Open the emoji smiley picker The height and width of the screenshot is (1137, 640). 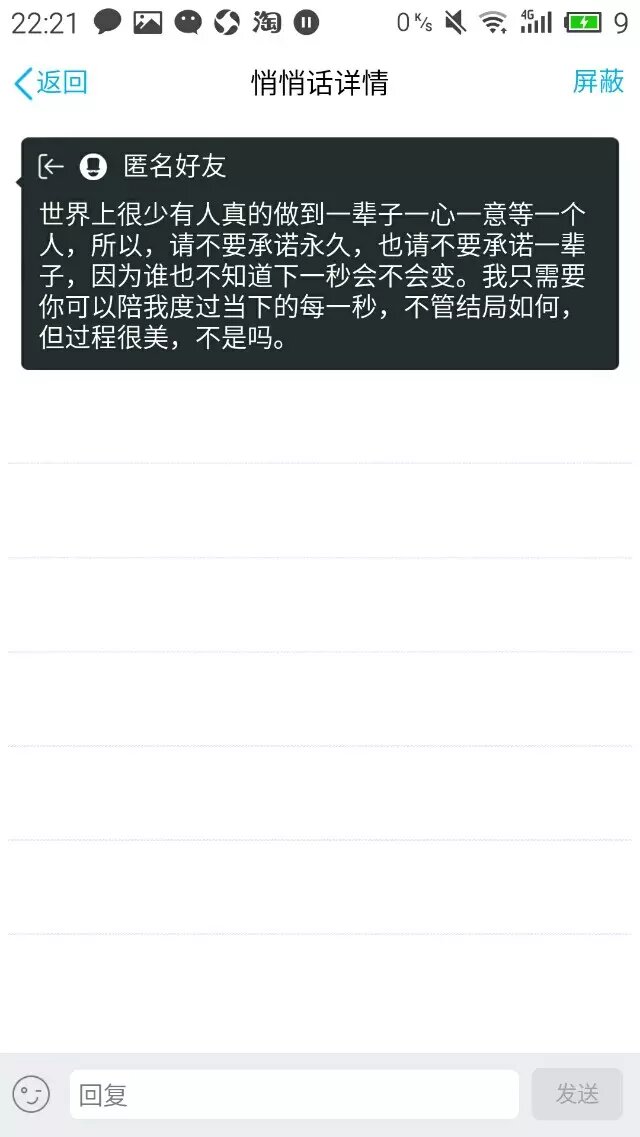click(31, 1094)
